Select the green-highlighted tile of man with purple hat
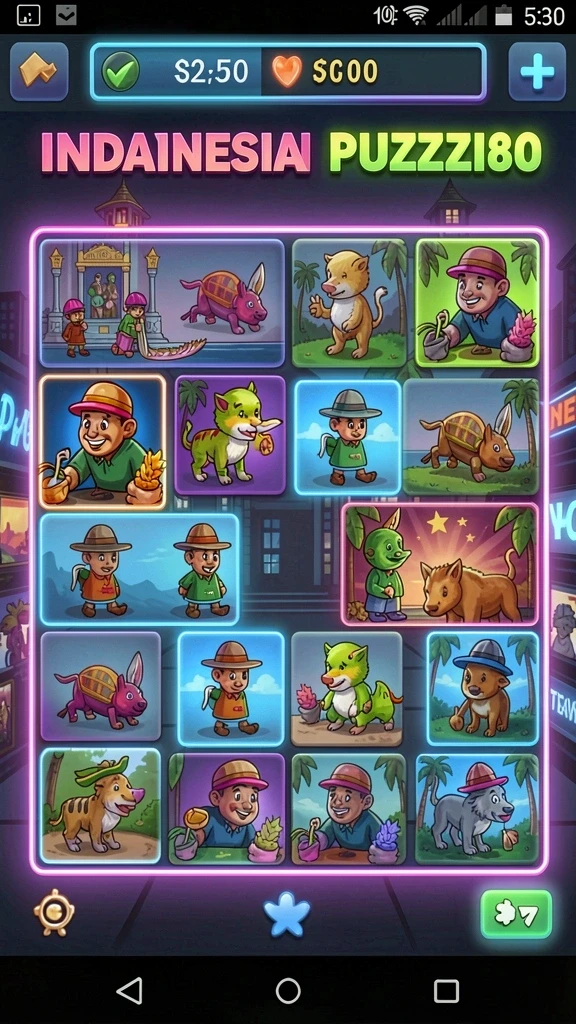 click(478, 302)
